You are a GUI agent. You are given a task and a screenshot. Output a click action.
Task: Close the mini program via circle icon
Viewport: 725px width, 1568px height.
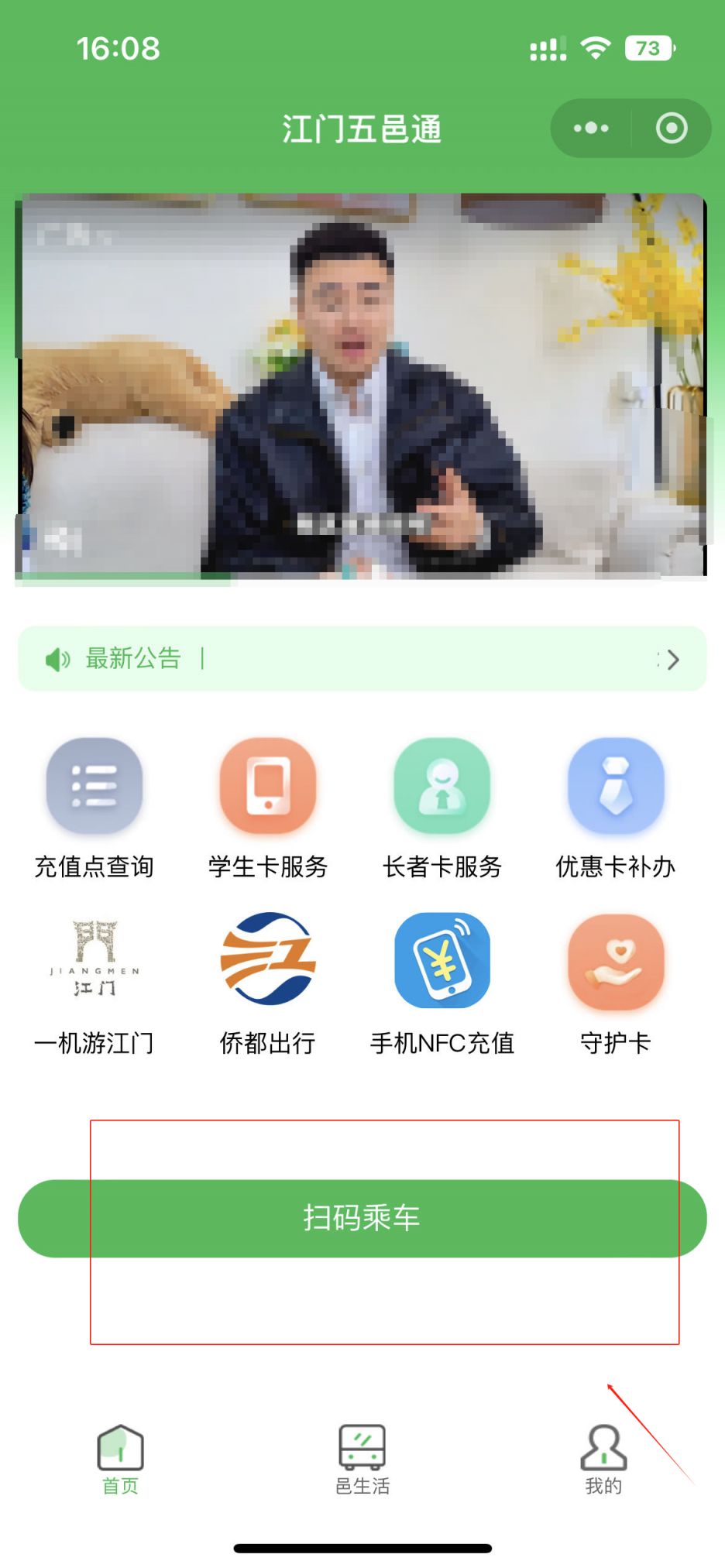pos(671,129)
